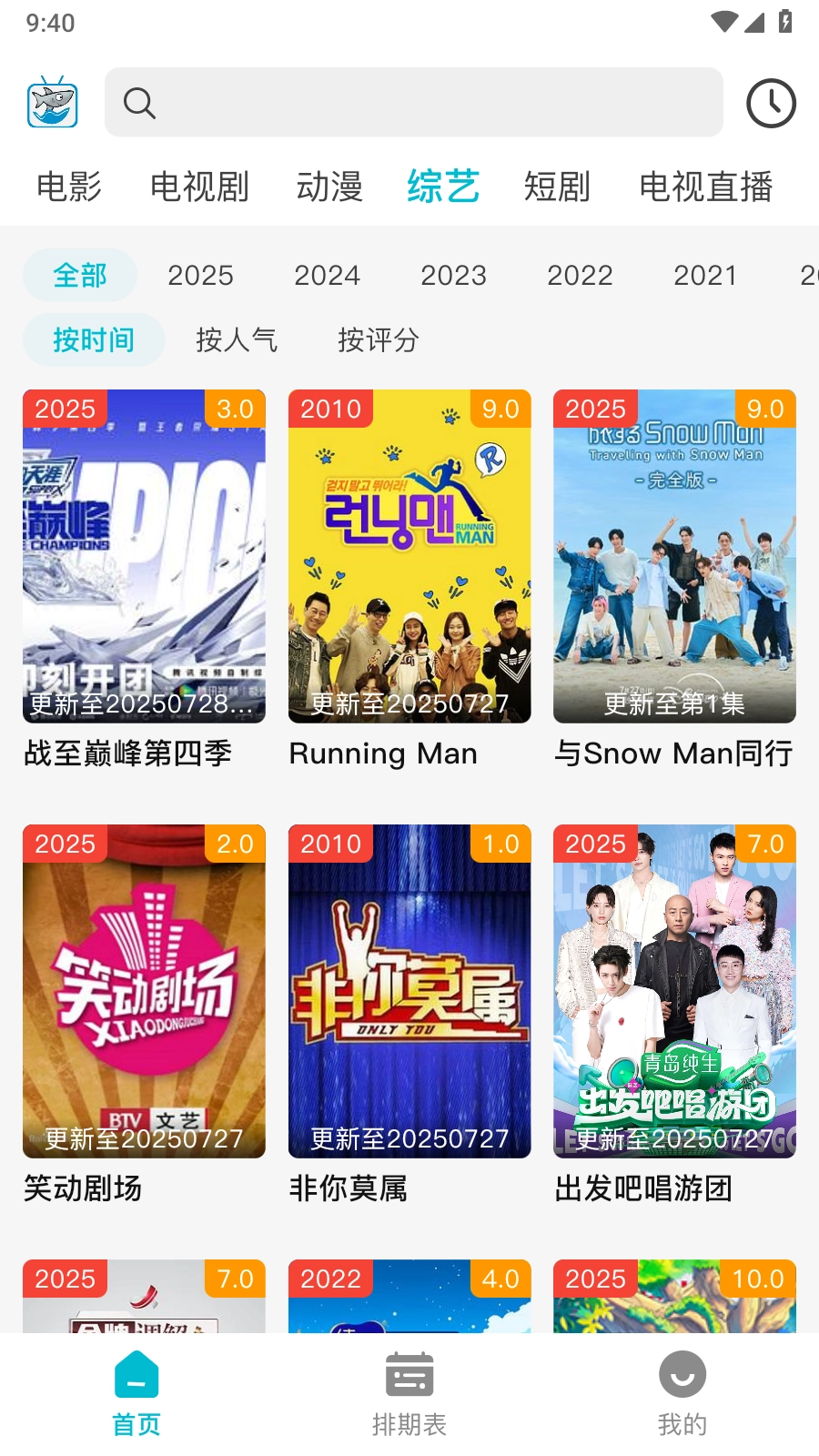The image size is (819, 1456).
Task: Select the 短剧 tab
Action: [557, 187]
